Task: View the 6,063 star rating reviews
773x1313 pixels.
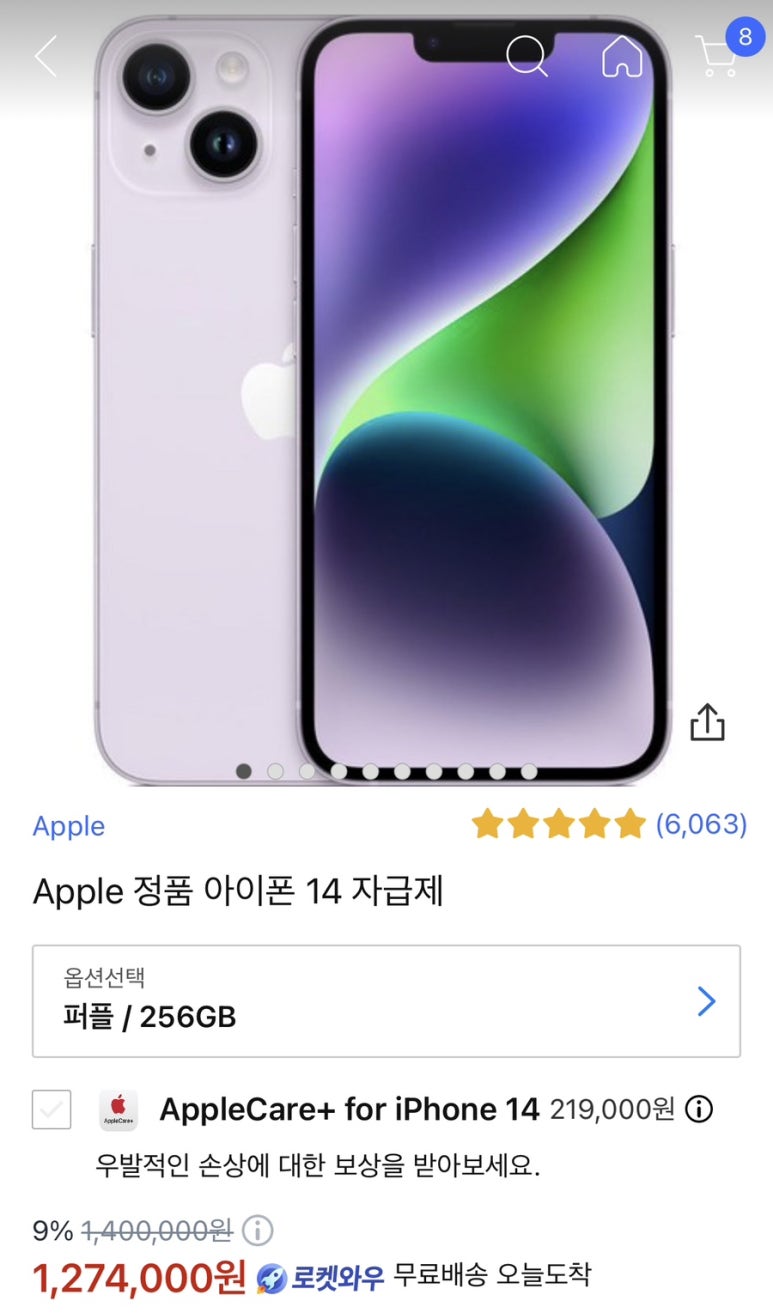Action: (609, 824)
